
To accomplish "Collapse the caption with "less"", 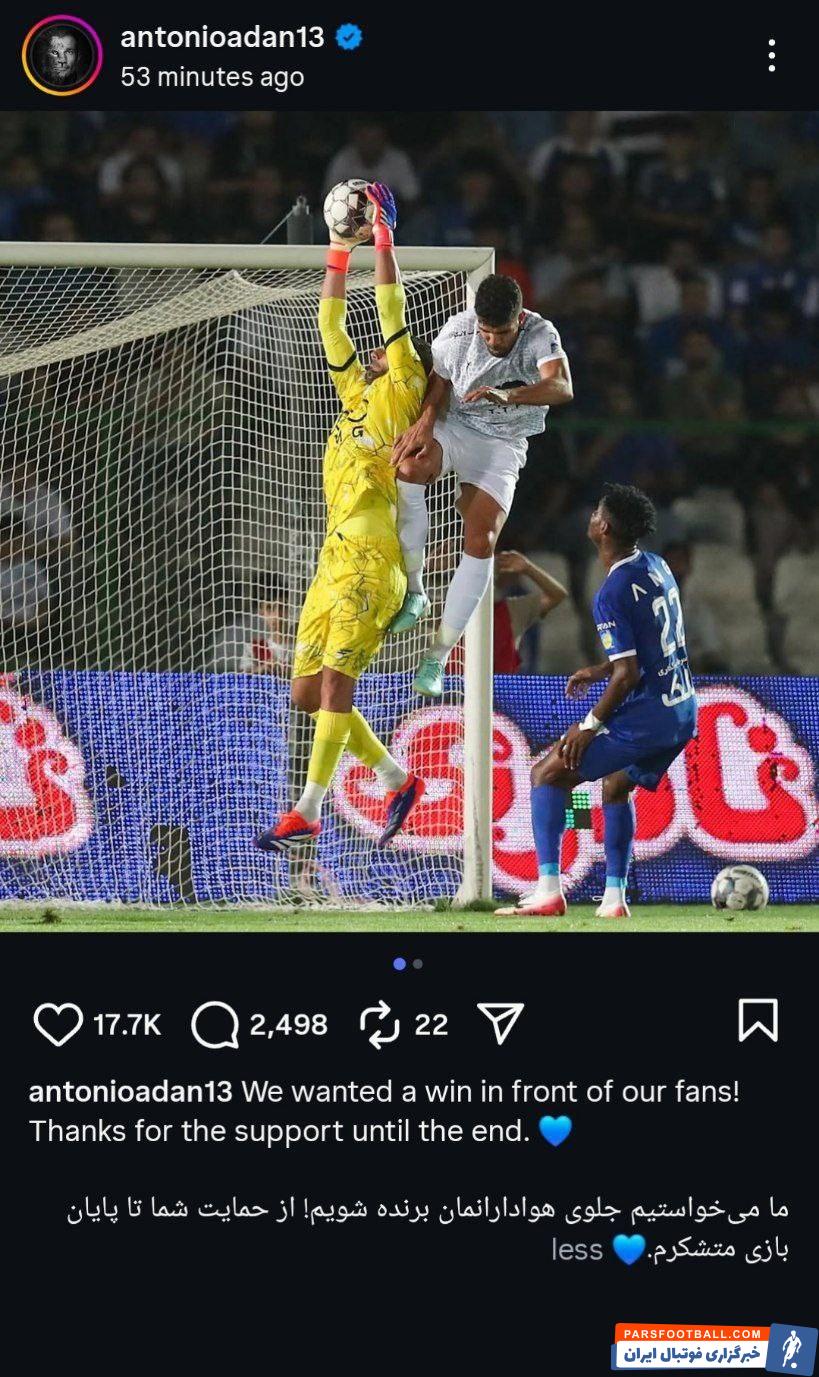I will (x=577, y=1249).
